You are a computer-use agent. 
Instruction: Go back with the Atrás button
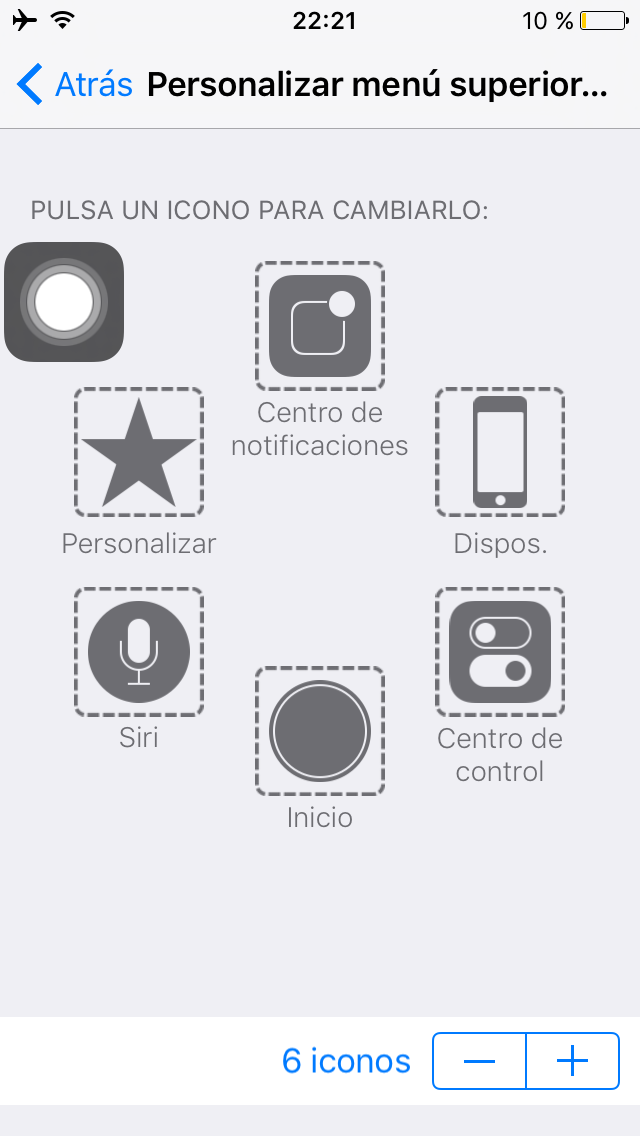(x=74, y=84)
